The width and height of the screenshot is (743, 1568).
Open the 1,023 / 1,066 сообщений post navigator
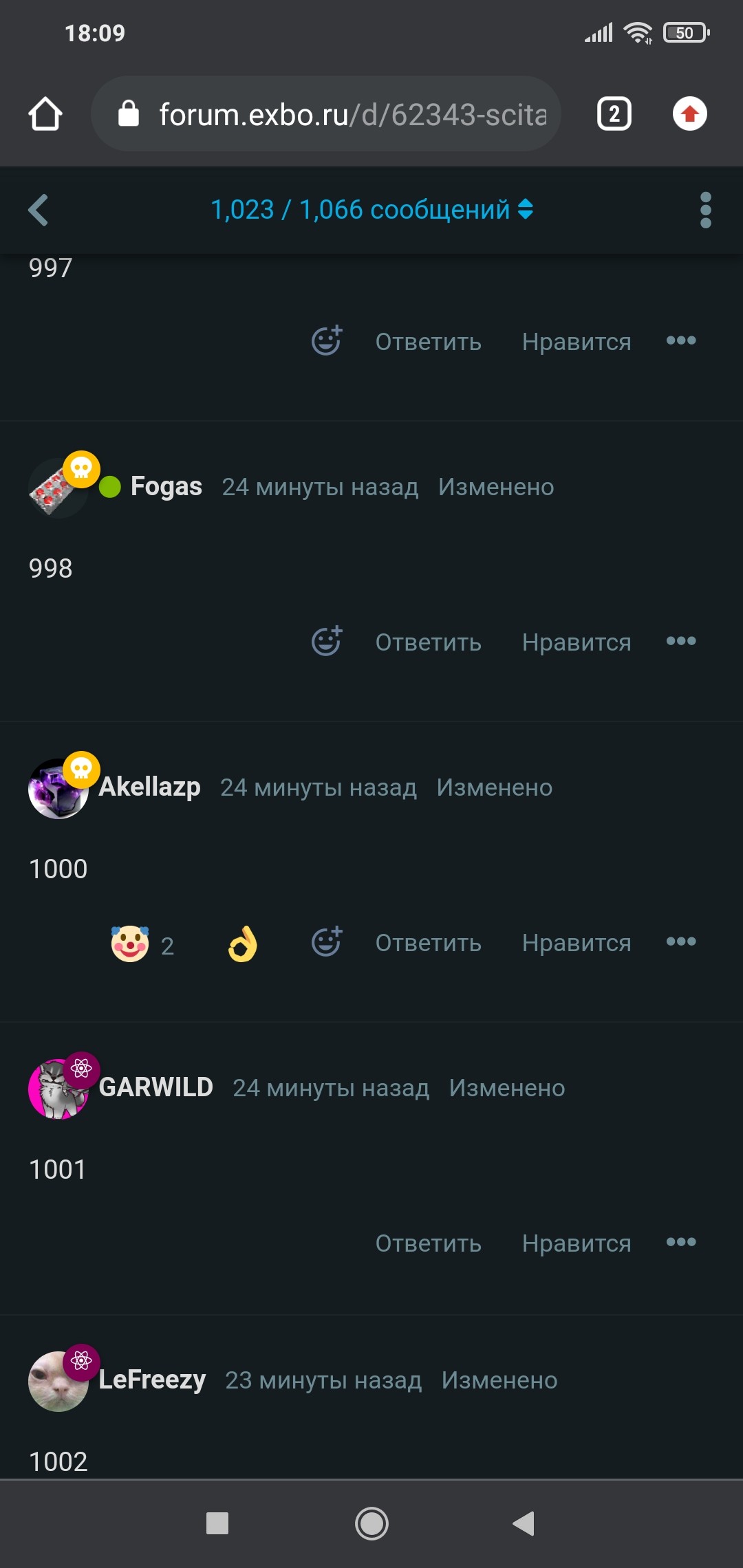click(371, 210)
